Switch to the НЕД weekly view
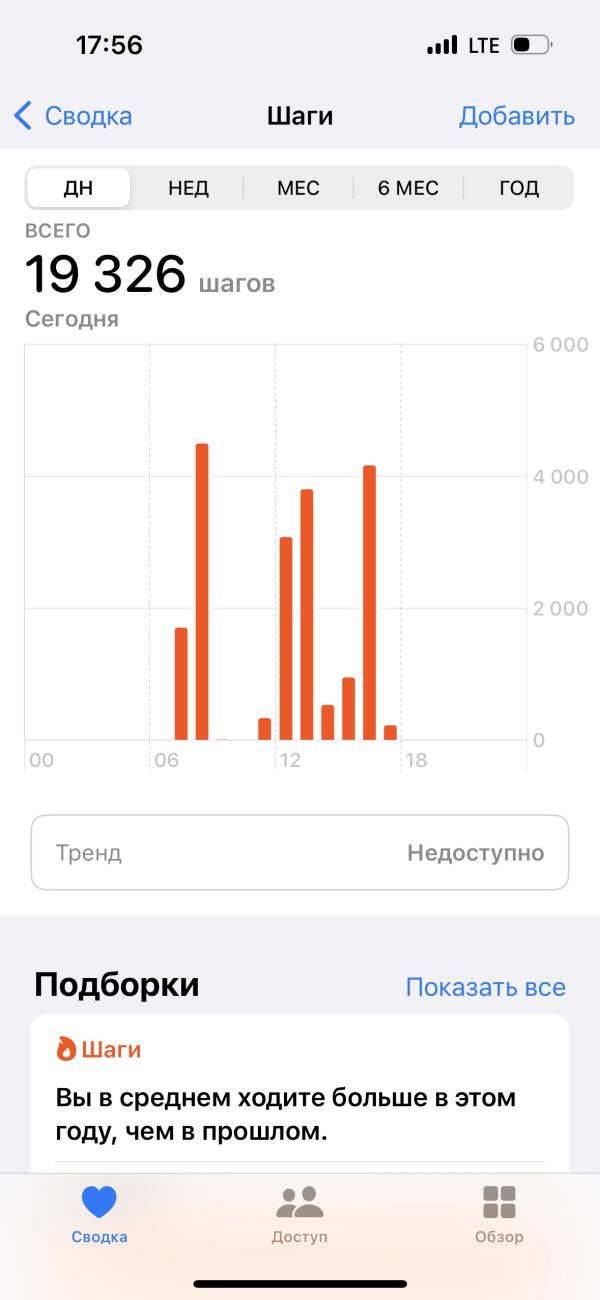Screen dimensions: 600x1300 point(188,188)
